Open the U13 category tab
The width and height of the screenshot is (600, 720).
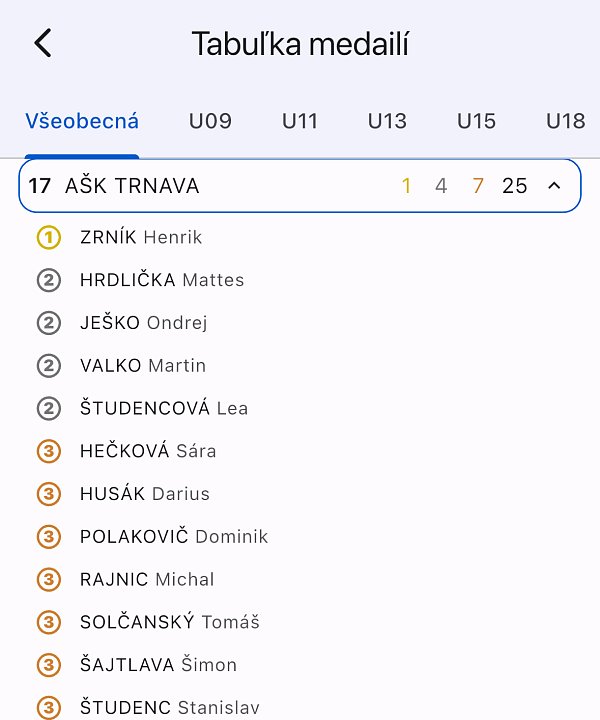(x=387, y=121)
